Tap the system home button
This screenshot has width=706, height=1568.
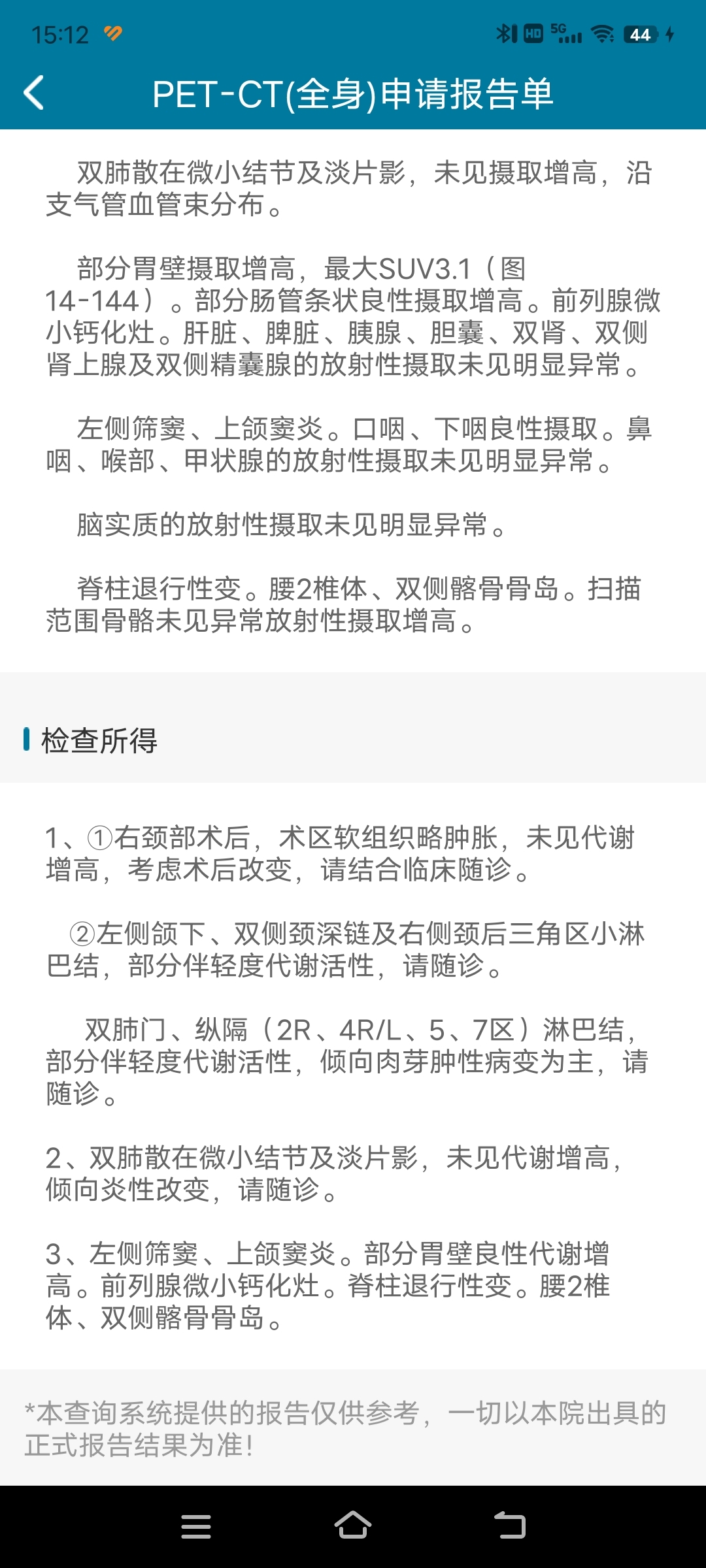click(x=353, y=1525)
